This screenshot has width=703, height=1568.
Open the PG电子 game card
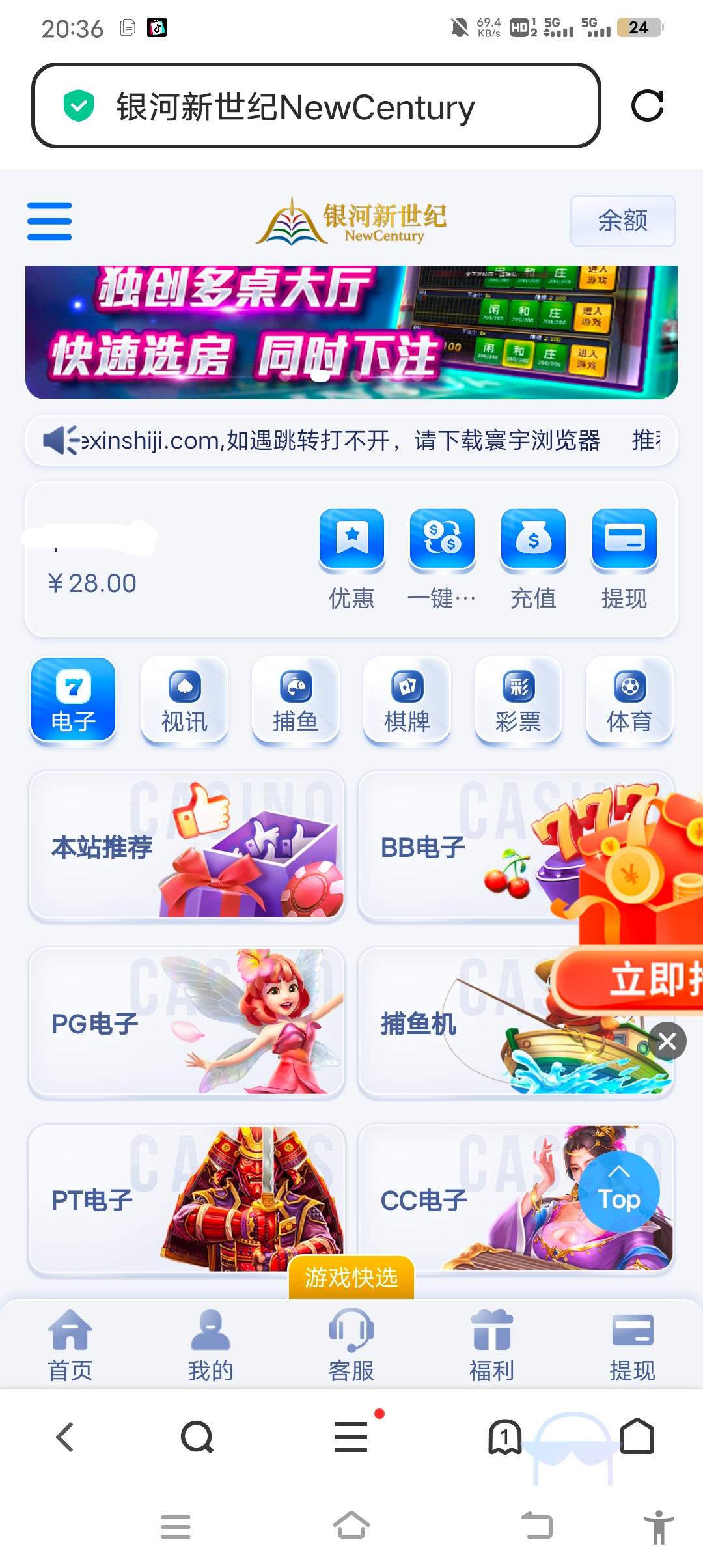[x=187, y=1023]
